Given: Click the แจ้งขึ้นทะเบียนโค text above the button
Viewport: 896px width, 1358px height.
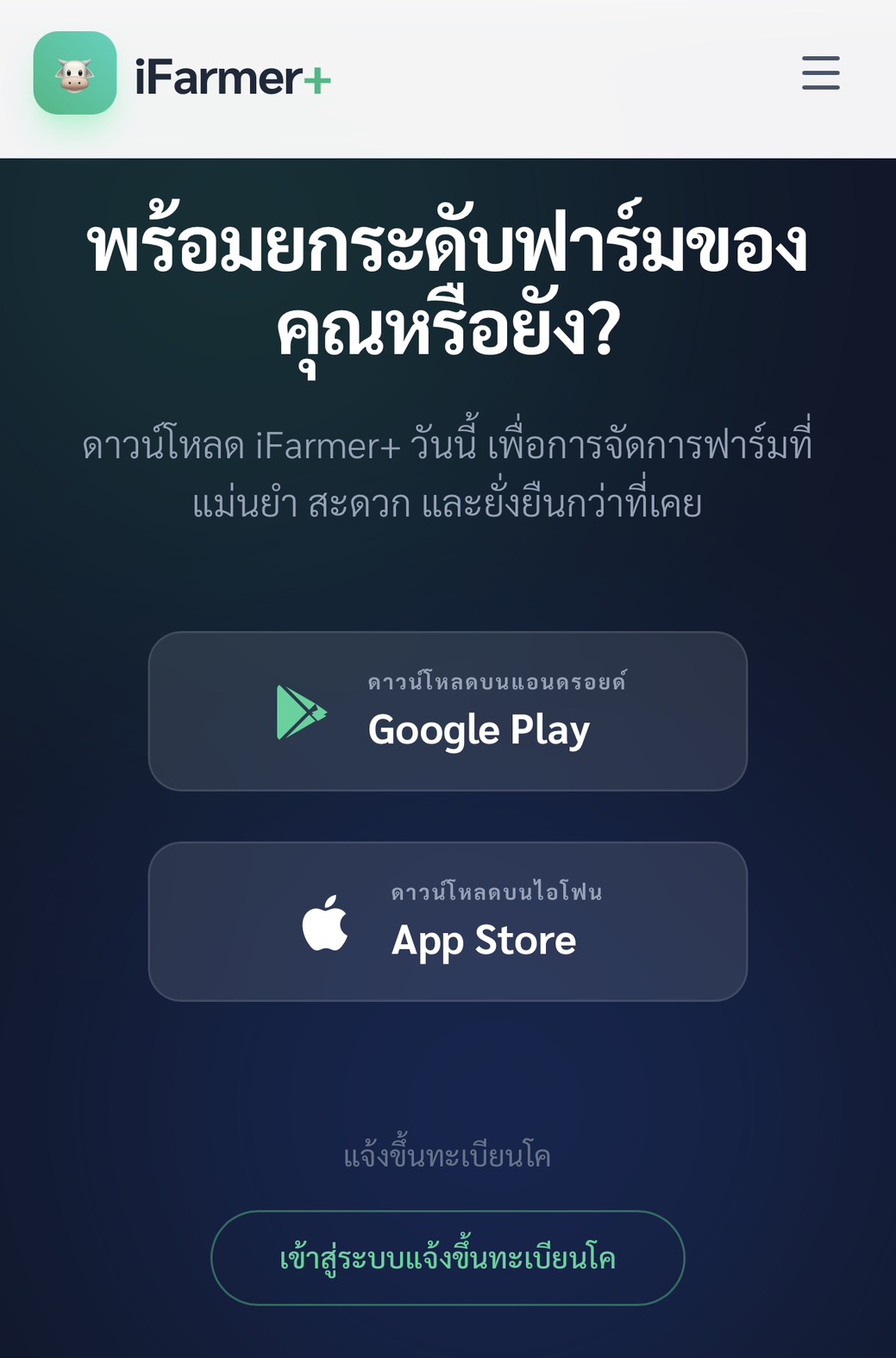Looking at the screenshot, I should (x=447, y=1158).
